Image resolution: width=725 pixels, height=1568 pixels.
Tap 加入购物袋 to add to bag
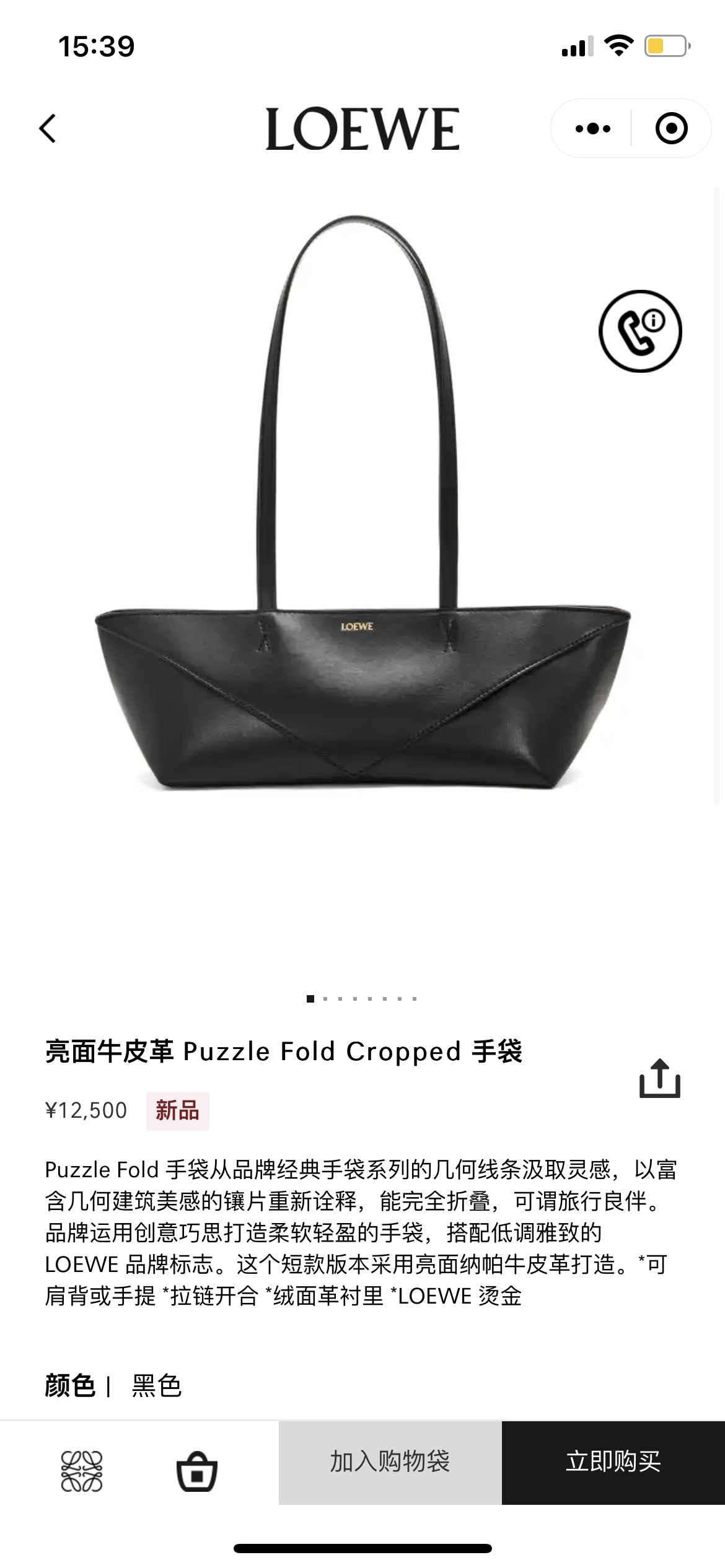click(390, 1462)
